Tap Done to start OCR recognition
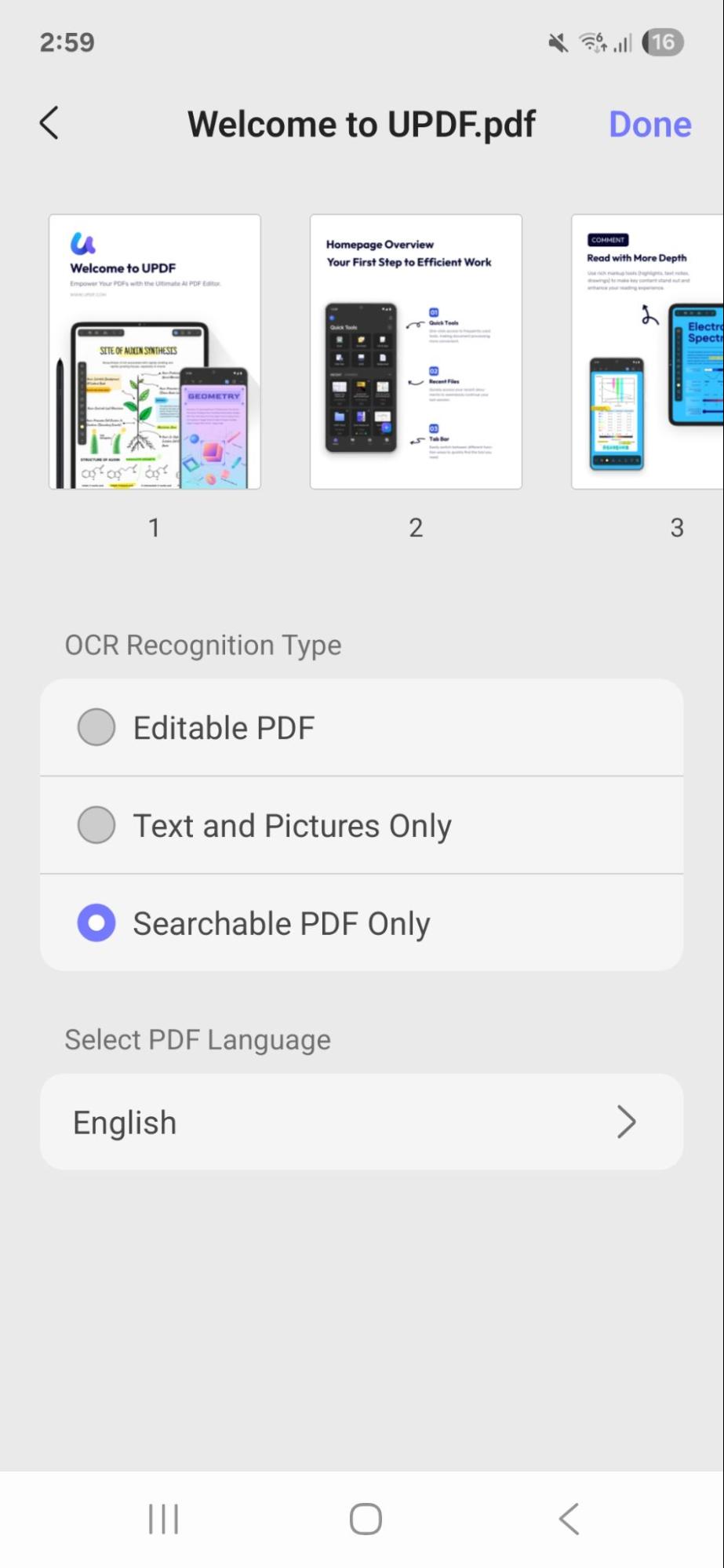724x1568 pixels. click(649, 123)
